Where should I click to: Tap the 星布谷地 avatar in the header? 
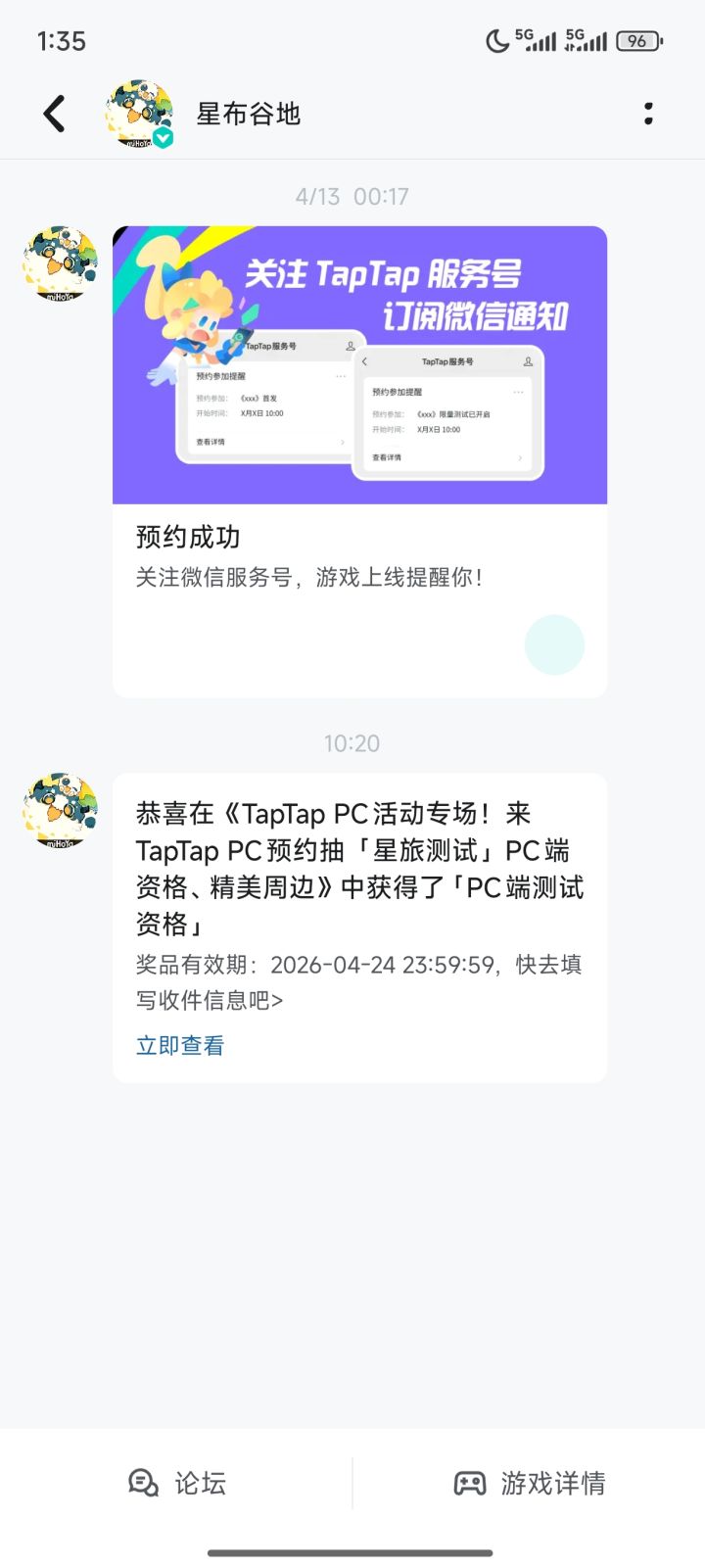point(137,111)
